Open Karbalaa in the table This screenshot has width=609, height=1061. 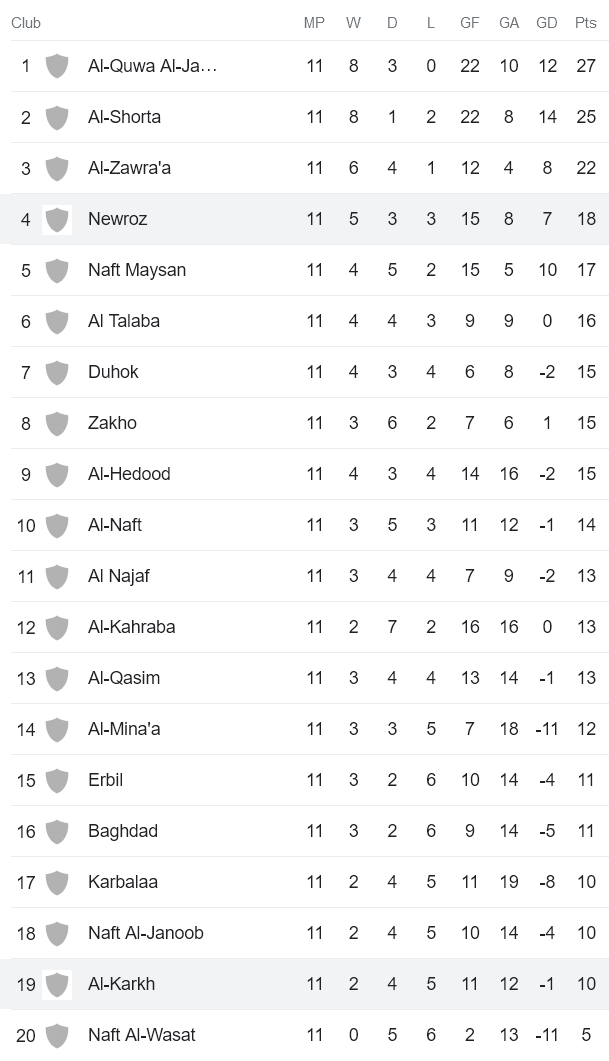[x=122, y=882]
